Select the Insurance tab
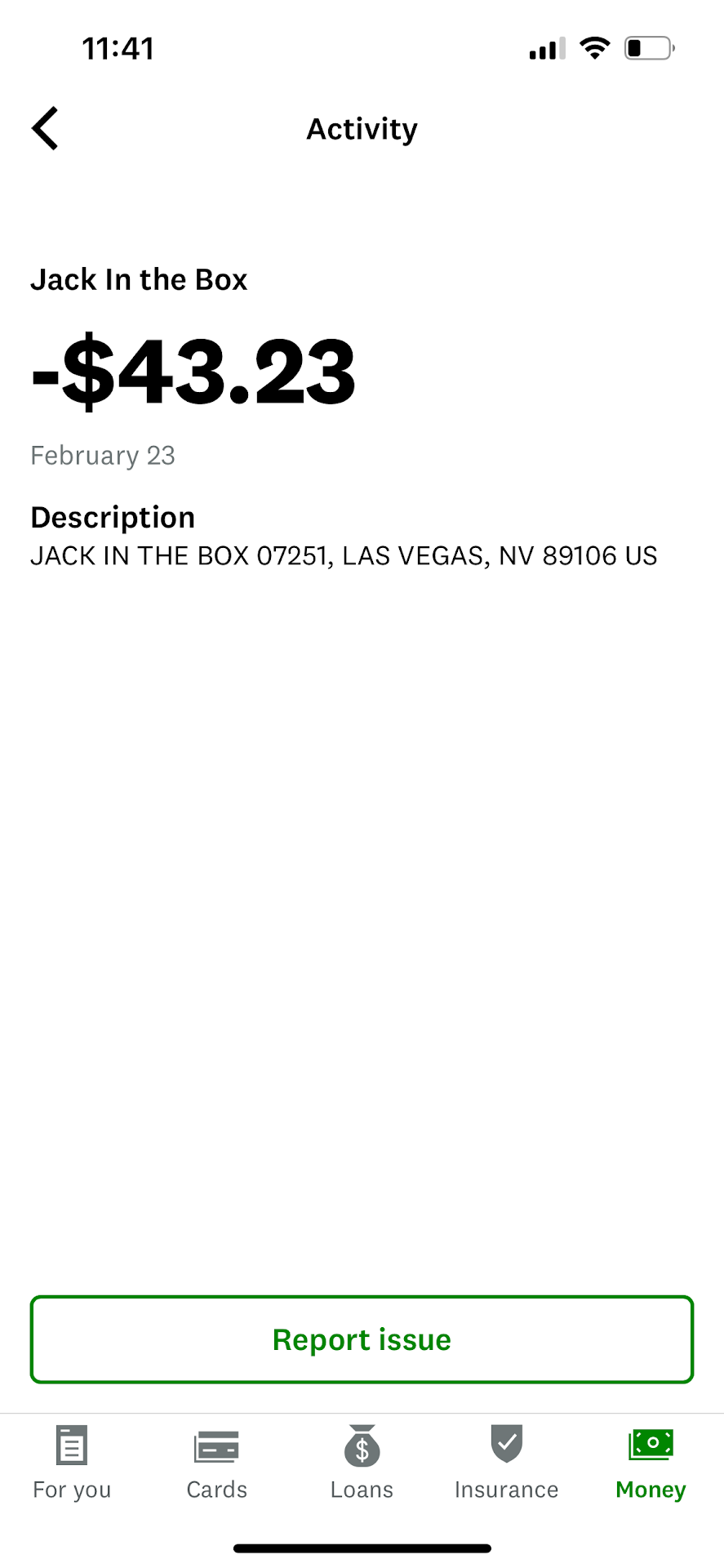This screenshot has width=724, height=1568. point(506,1462)
